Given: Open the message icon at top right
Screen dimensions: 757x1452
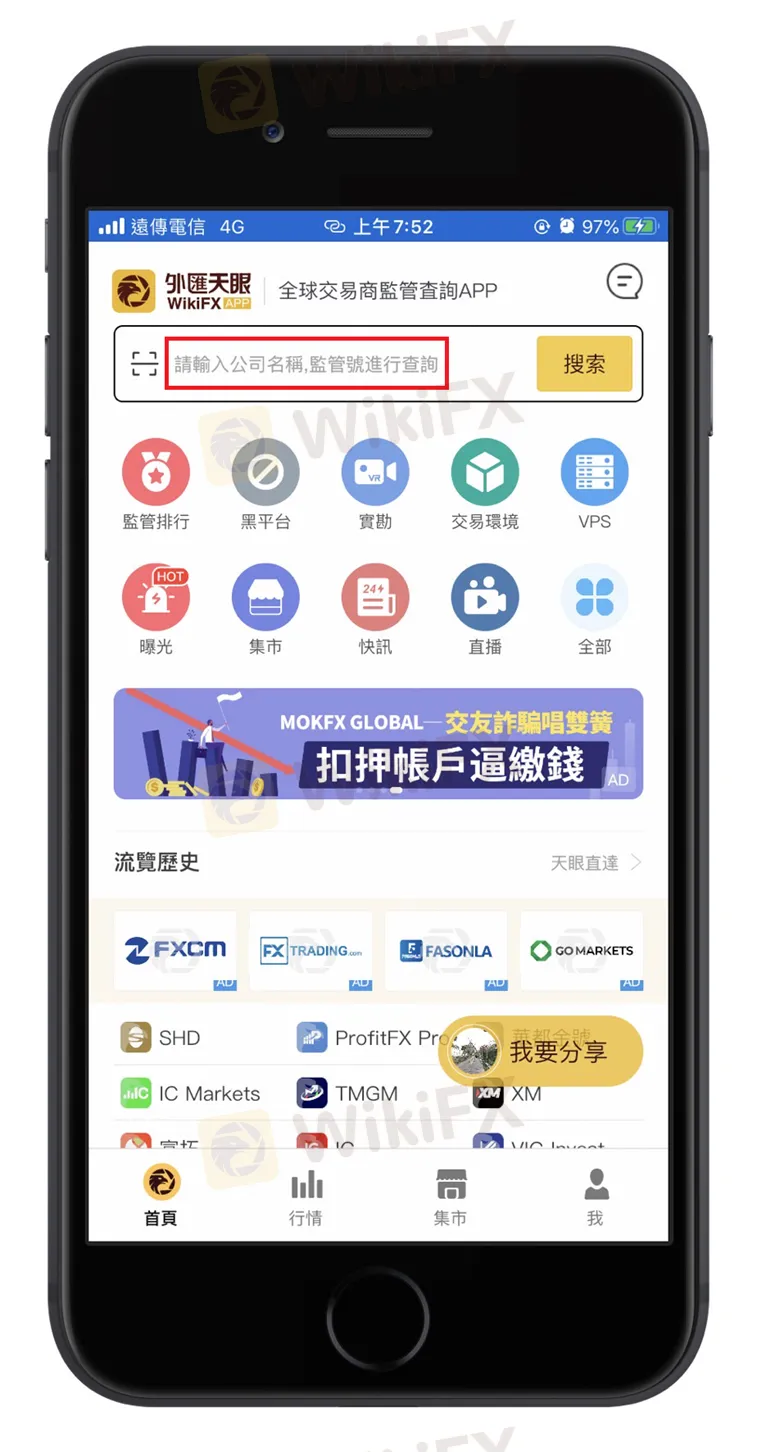Looking at the screenshot, I should pyautogui.click(x=624, y=283).
